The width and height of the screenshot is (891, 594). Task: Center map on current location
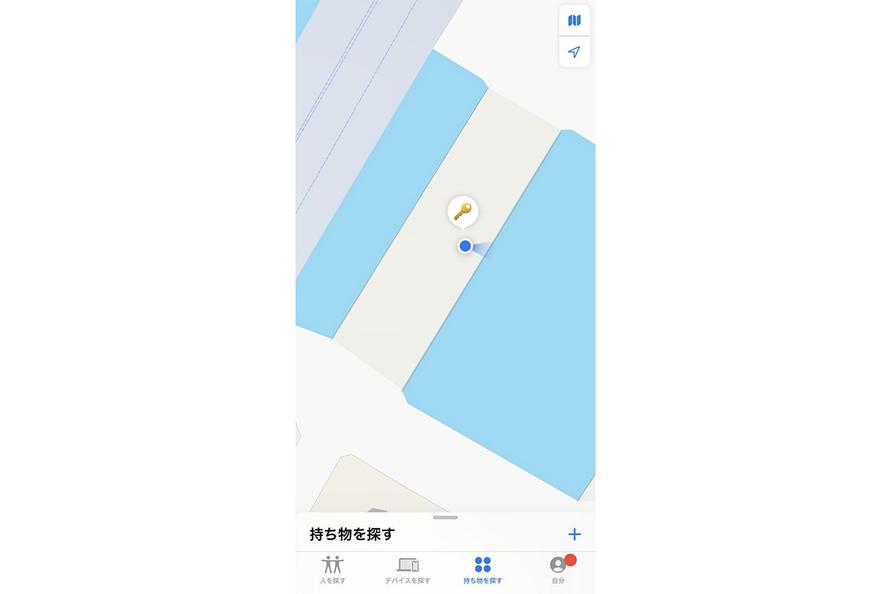[574, 52]
